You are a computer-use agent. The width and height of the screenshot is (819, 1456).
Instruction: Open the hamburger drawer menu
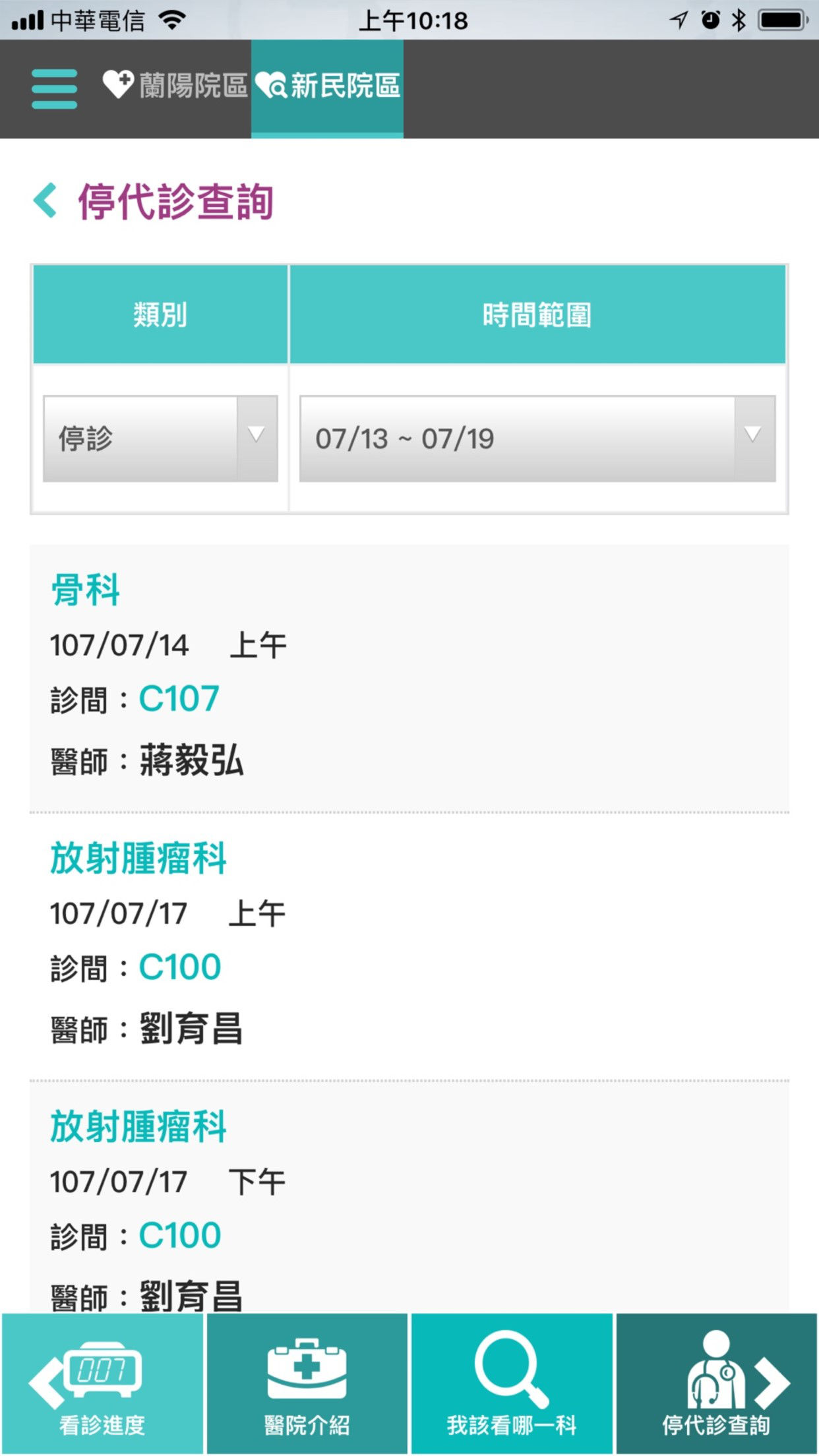[54, 88]
